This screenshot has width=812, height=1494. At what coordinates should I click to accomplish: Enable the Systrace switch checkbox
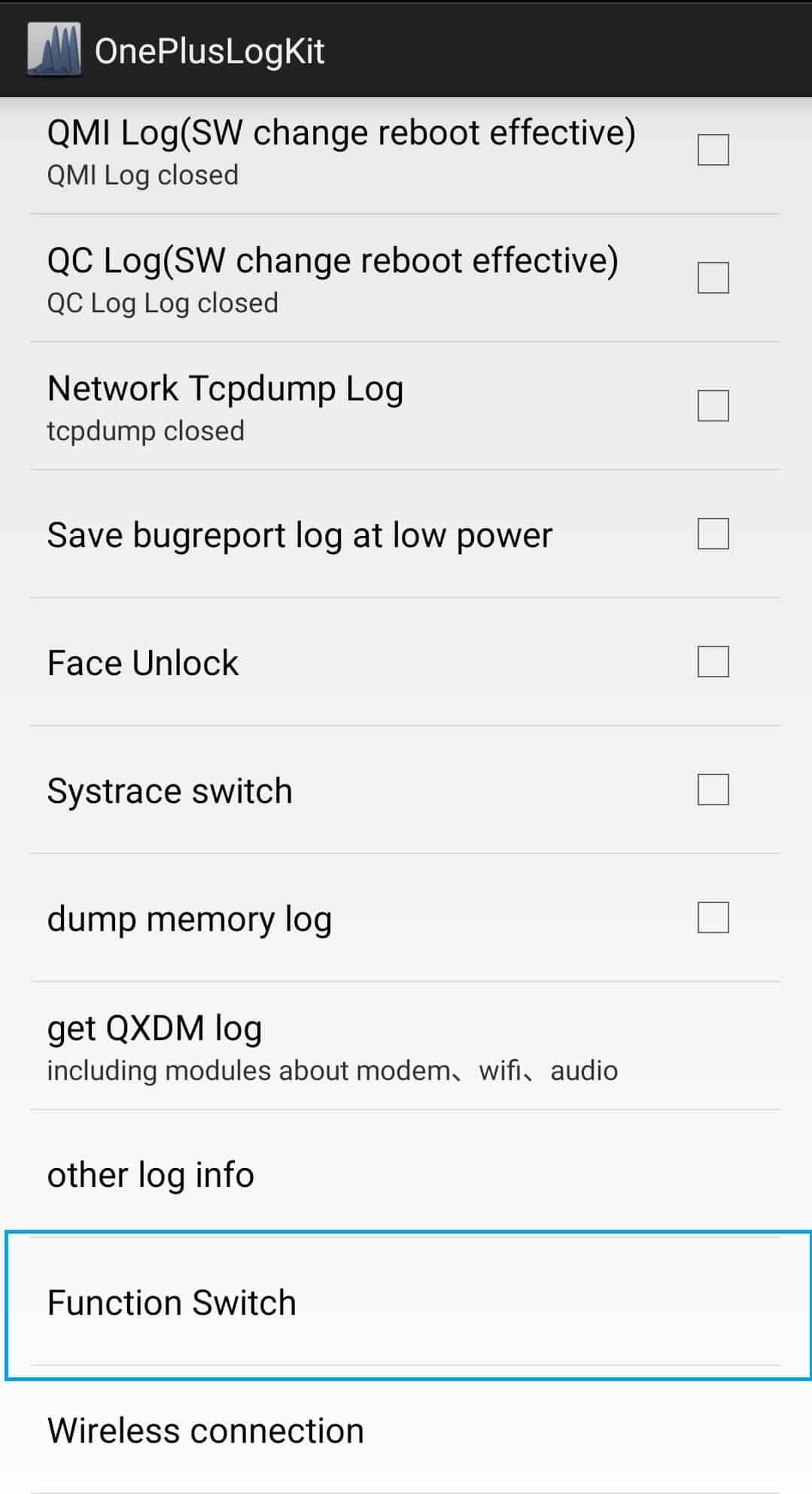713,790
